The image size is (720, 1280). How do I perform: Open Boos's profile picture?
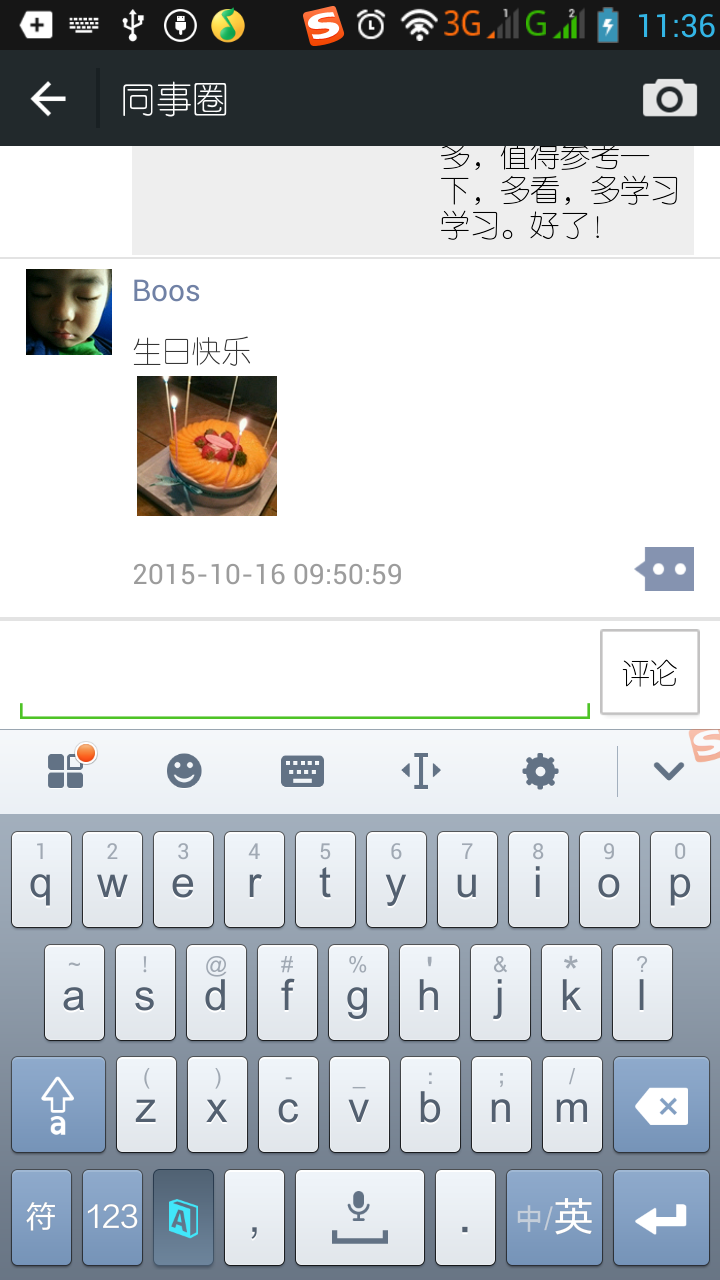69,312
